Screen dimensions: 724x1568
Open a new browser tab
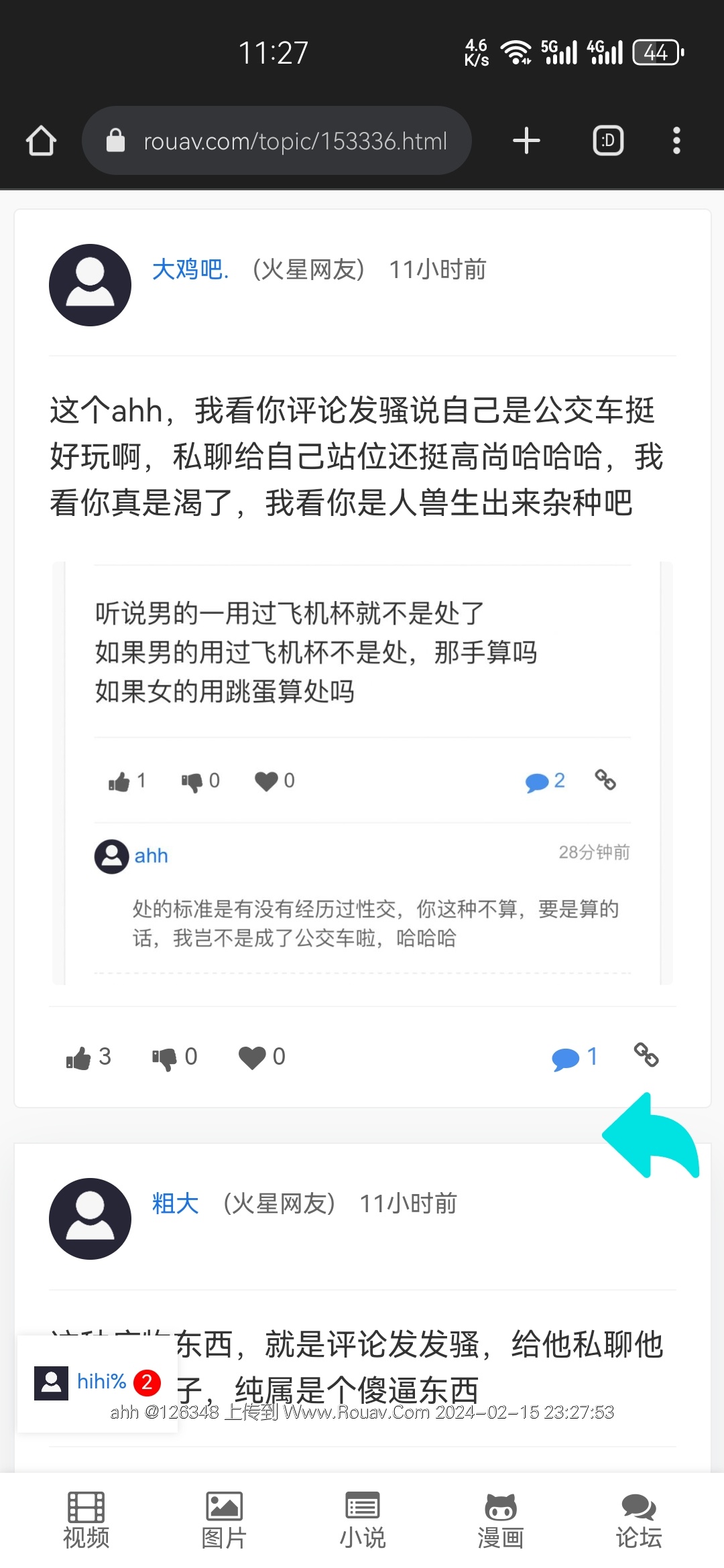[526, 141]
